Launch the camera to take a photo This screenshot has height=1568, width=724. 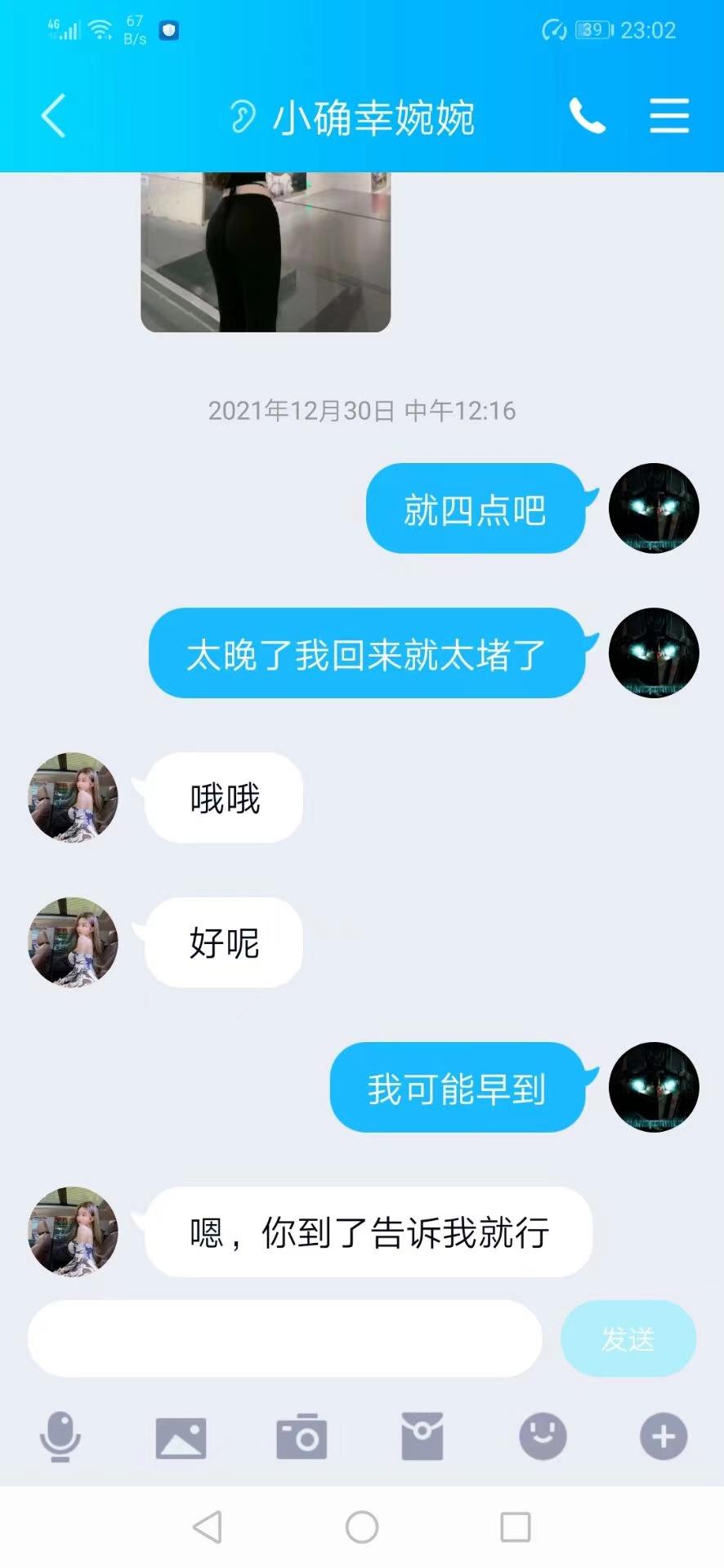tap(302, 1437)
